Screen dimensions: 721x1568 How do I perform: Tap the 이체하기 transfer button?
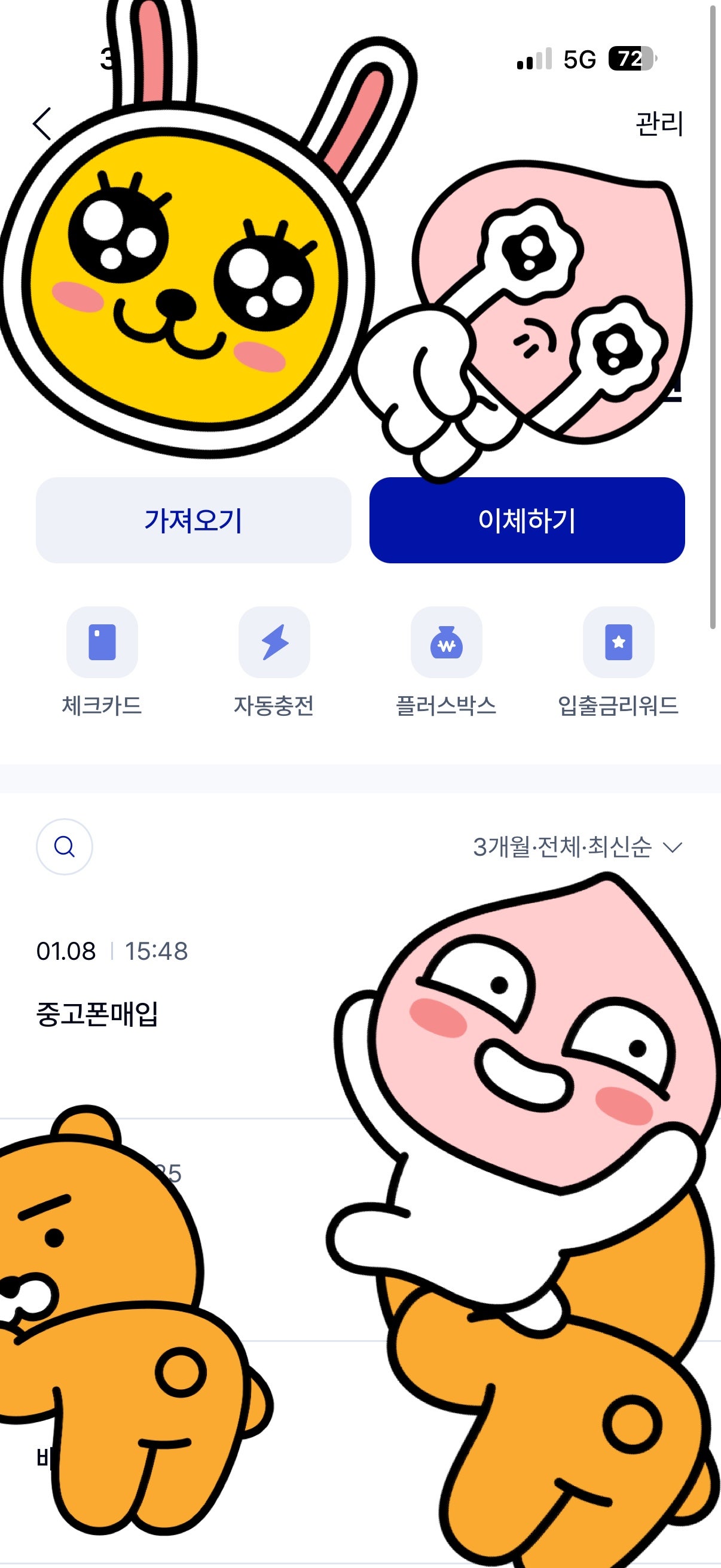[527, 520]
